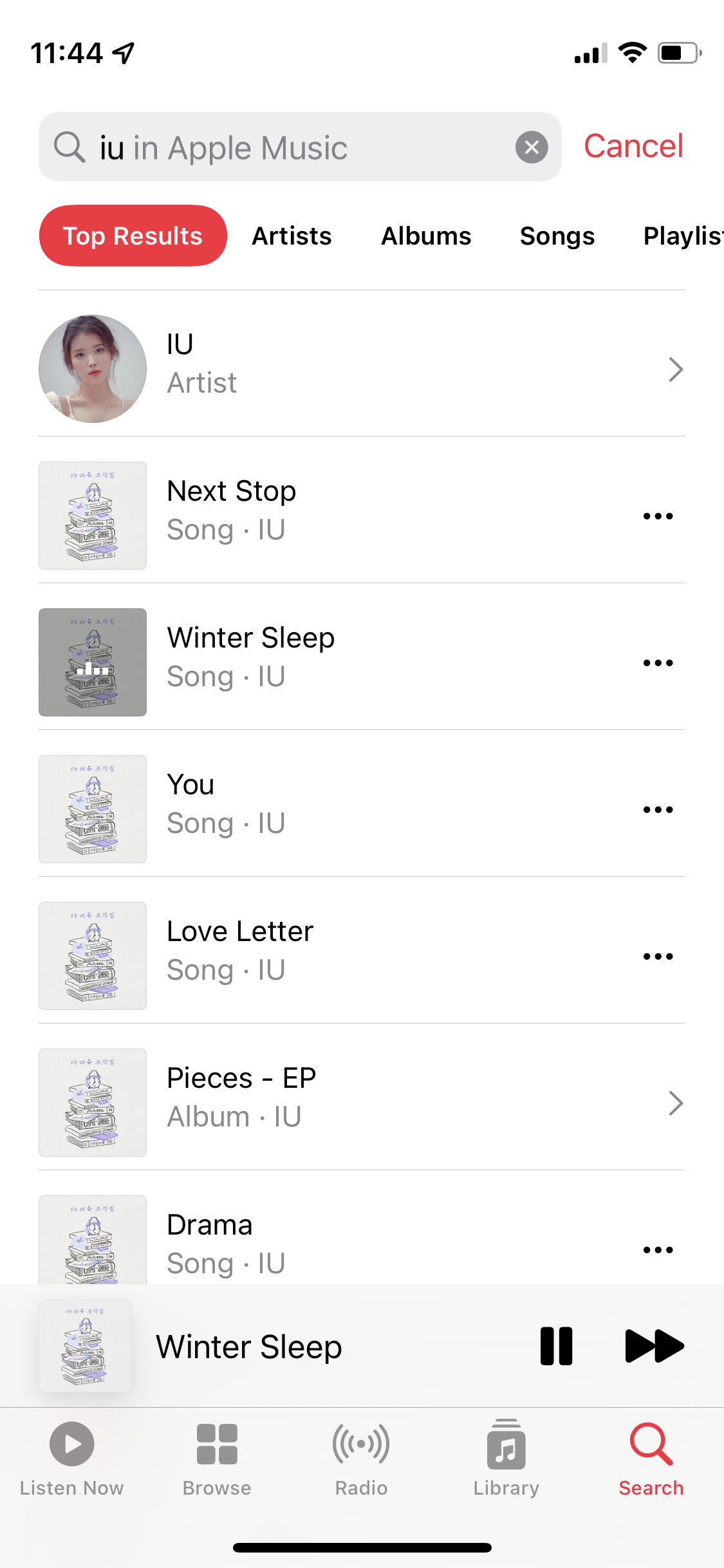Switch to the Albums filter
This screenshot has height=1568, width=724.
coord(426,236)
